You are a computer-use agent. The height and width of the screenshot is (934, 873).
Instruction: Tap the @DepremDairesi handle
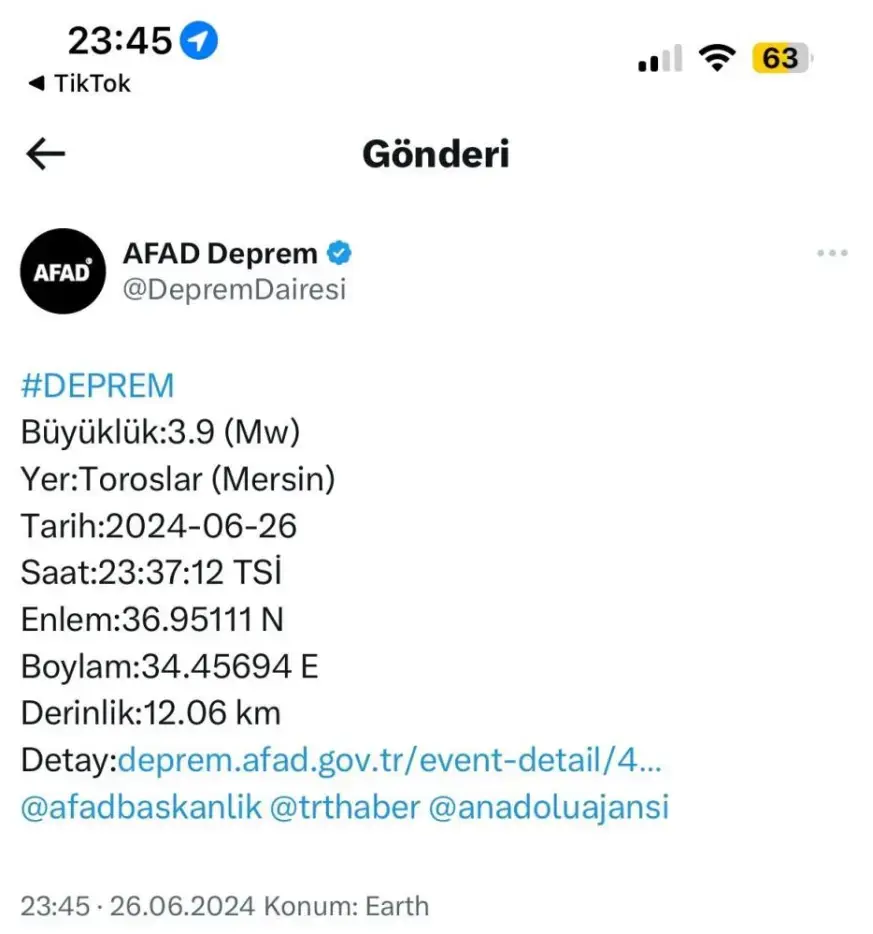pyautogui.click(x=233, y=290)
